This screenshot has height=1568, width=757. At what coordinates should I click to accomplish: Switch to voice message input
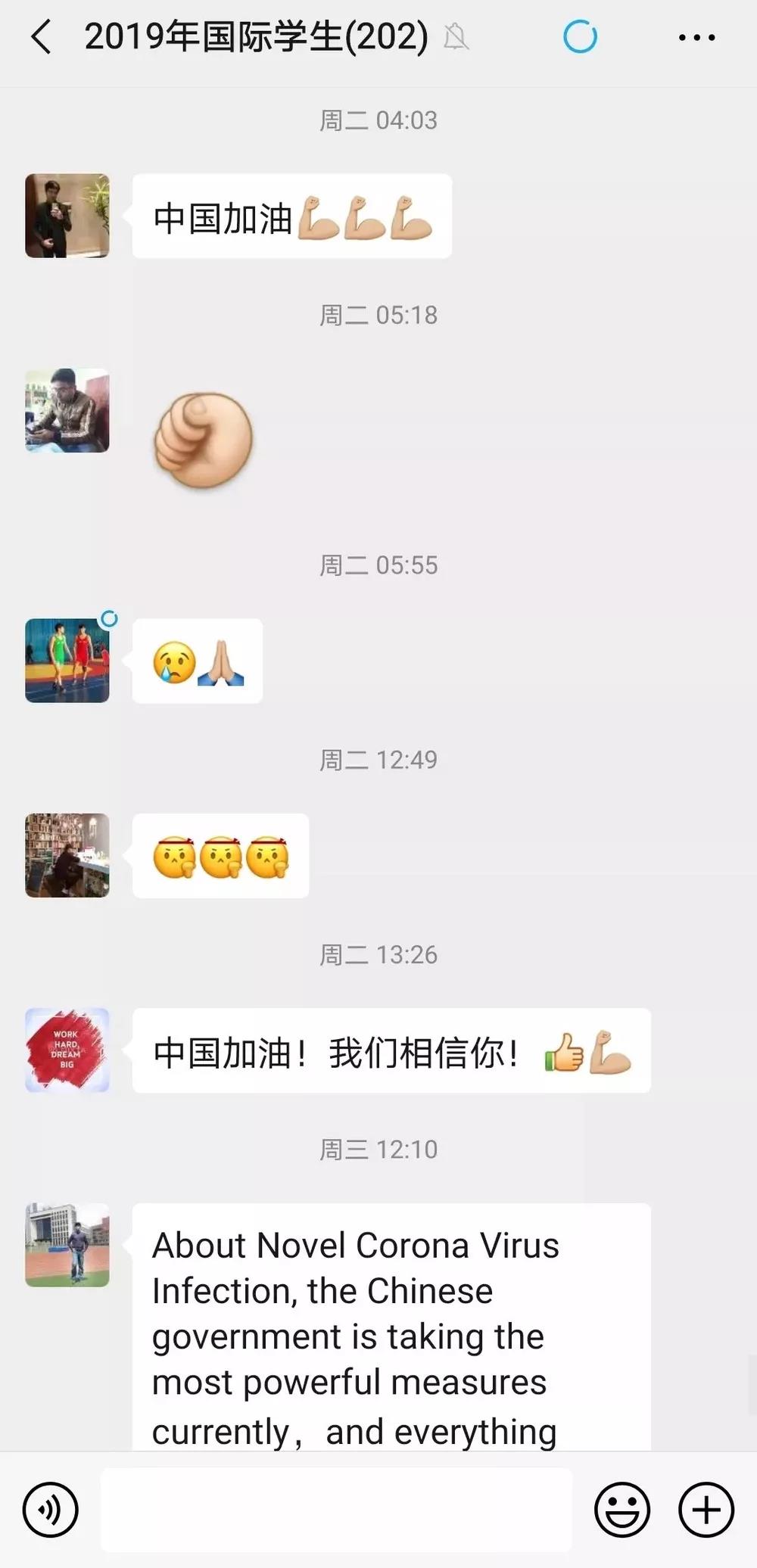pyautogui.click(x=51, y=1509)
